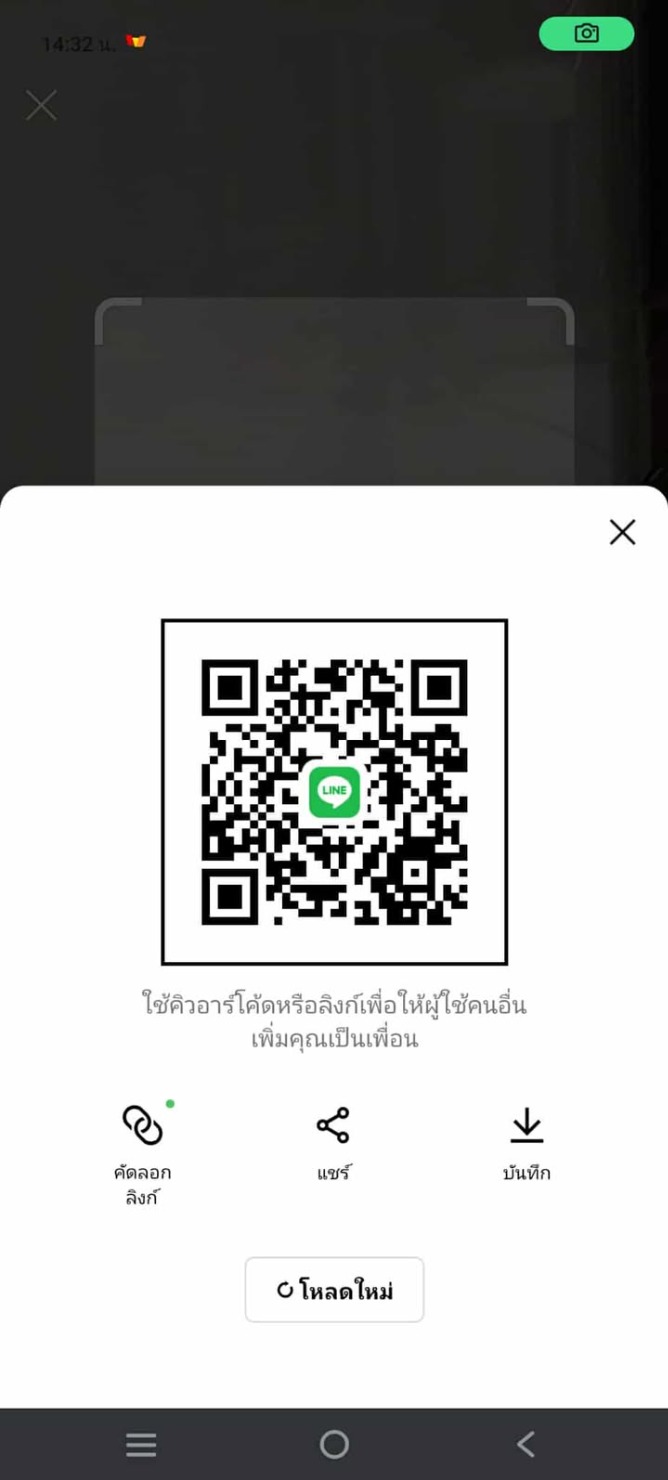Close the QR scanner screen
This screenshot has height=1480, width=668.
point(41,105)
